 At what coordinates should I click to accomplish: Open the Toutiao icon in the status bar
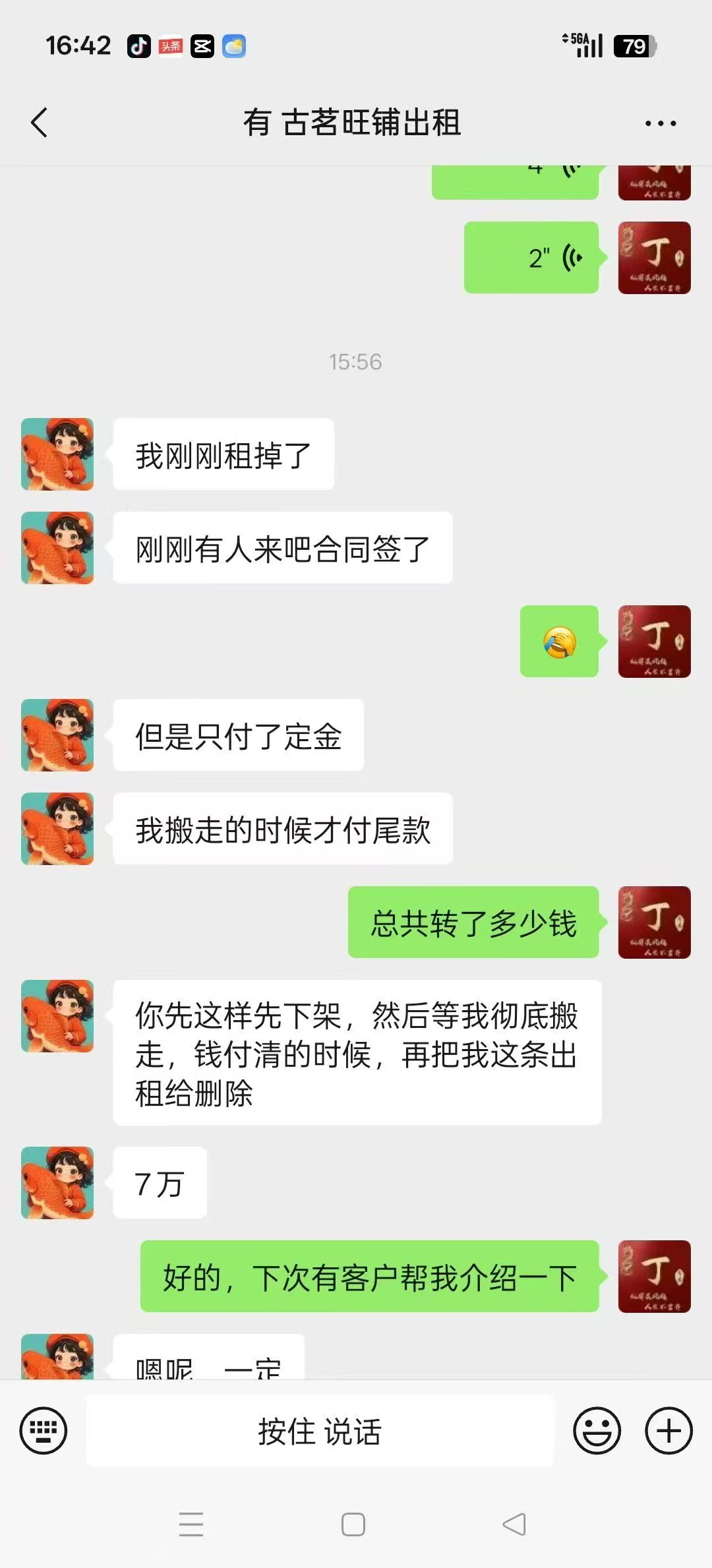pyautogui.click(x=170, y=46)
